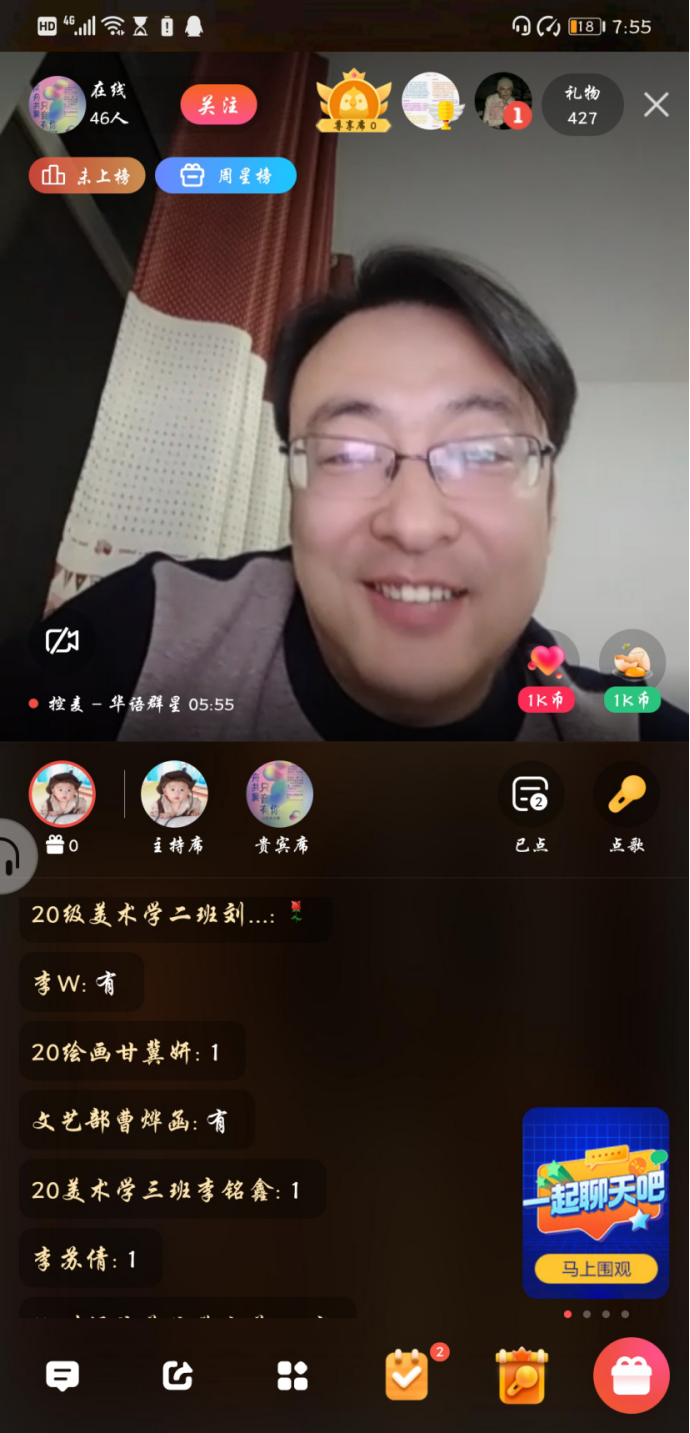Screen dimensions: 690x1433
Task: Tap 点歌 to request a song
Action: coord(627,807)
